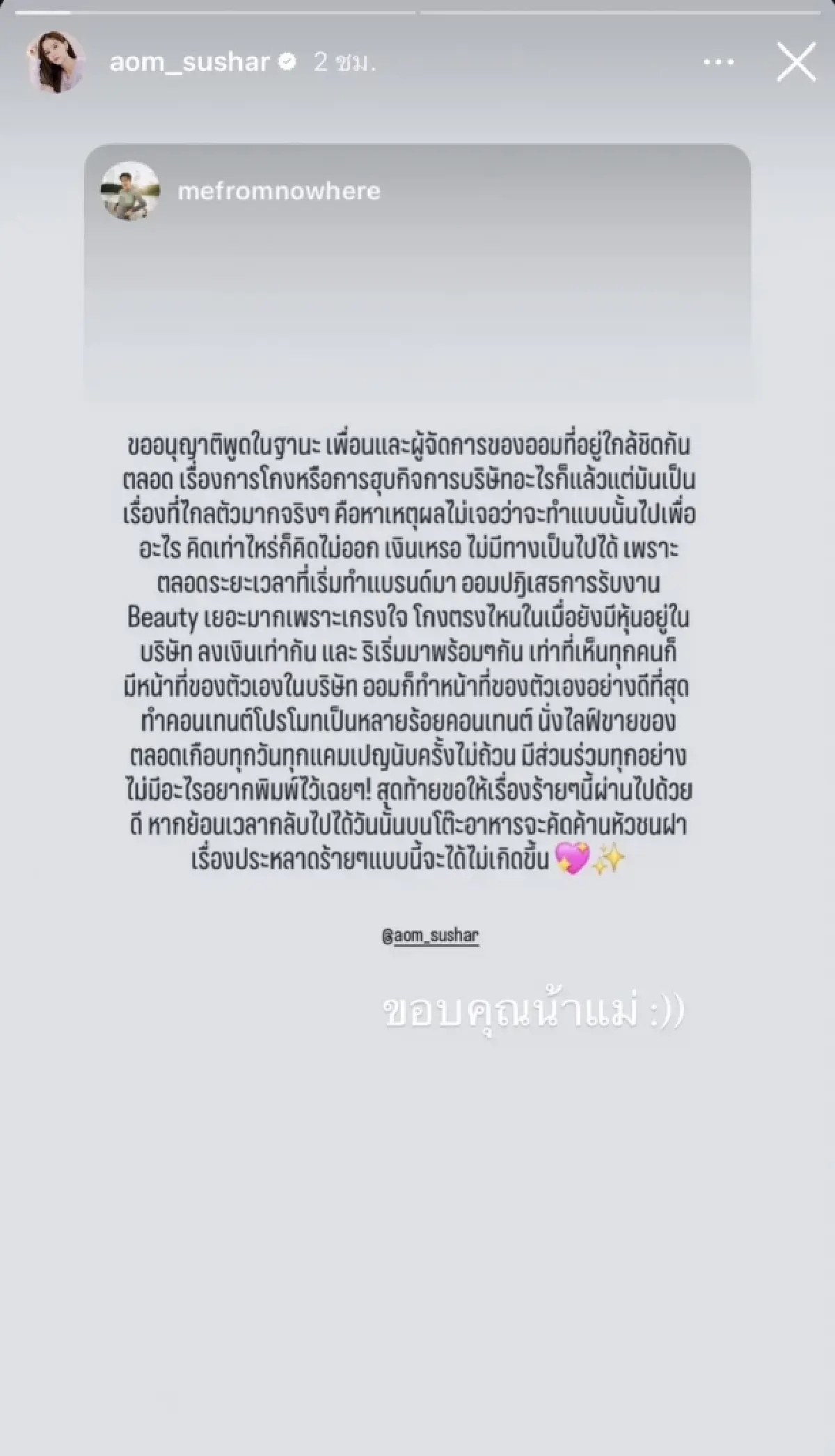Select the gray gradient story background
This screenshot has width=835, height=1456.
[417, 1252]
